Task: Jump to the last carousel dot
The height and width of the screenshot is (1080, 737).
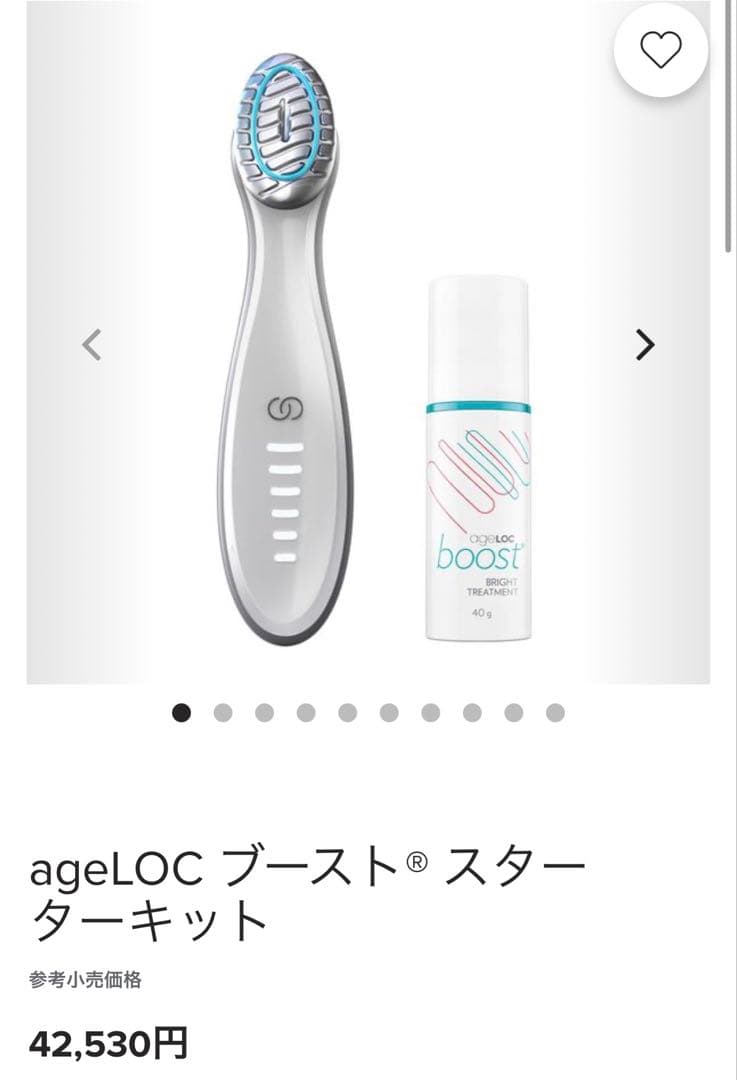Action: click(555, 712)
